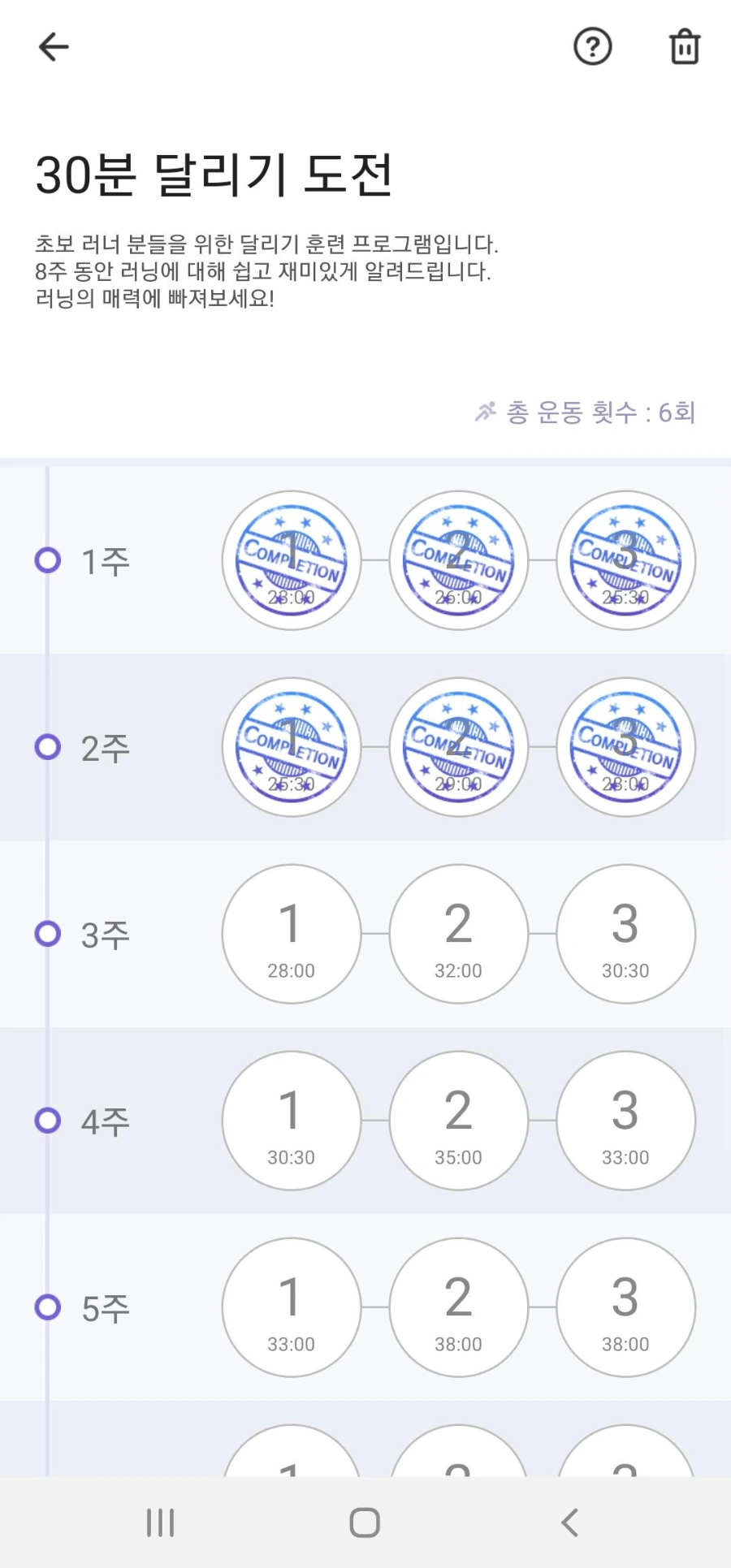Screen dimensions: 731x1568
Task: Open completed week 1 session 2
Action: coord(459,560)
